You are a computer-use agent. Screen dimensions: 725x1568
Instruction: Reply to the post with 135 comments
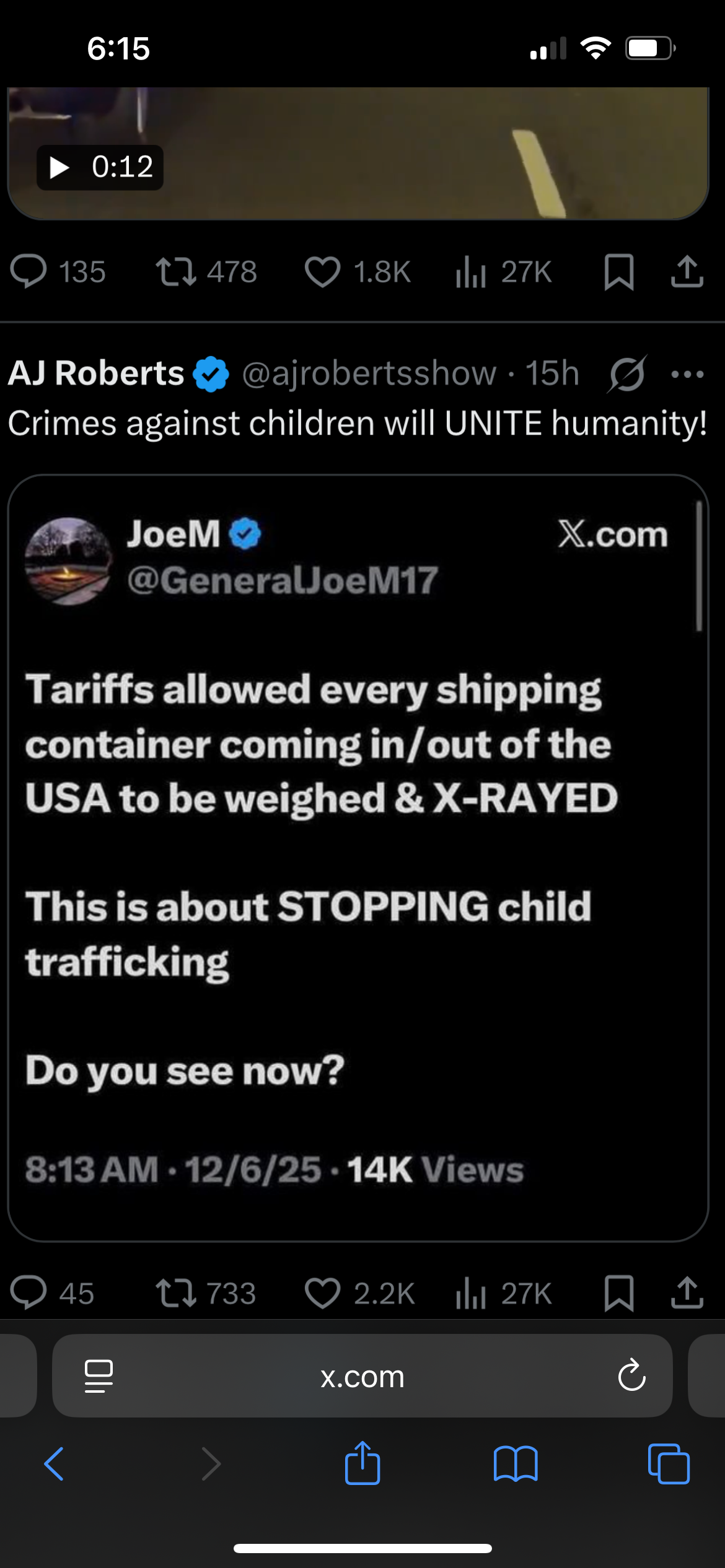(x=29, y=272)
